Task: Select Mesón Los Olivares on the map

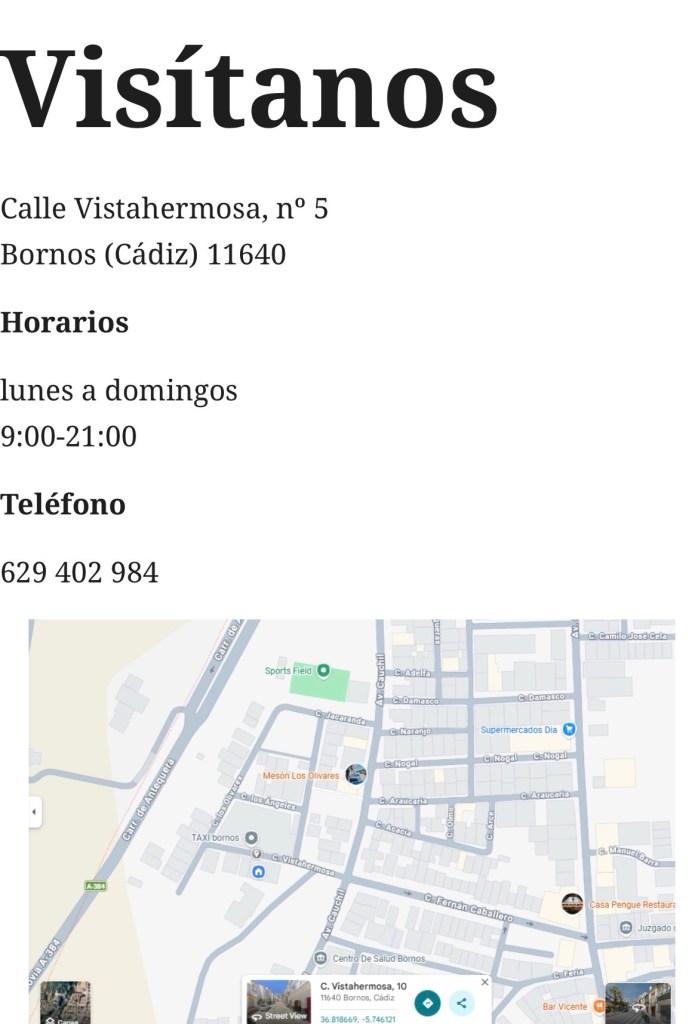Action: pyautogui.click(x=355, y=774)
